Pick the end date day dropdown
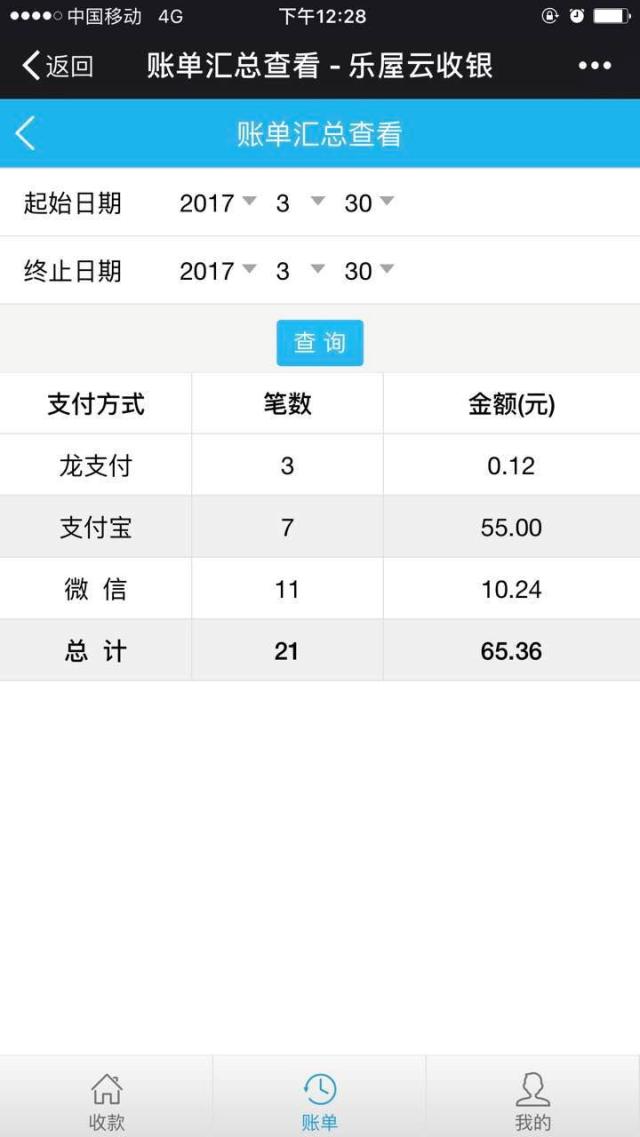The width and height of the screenshot is (640, 1137). point(369,271)
